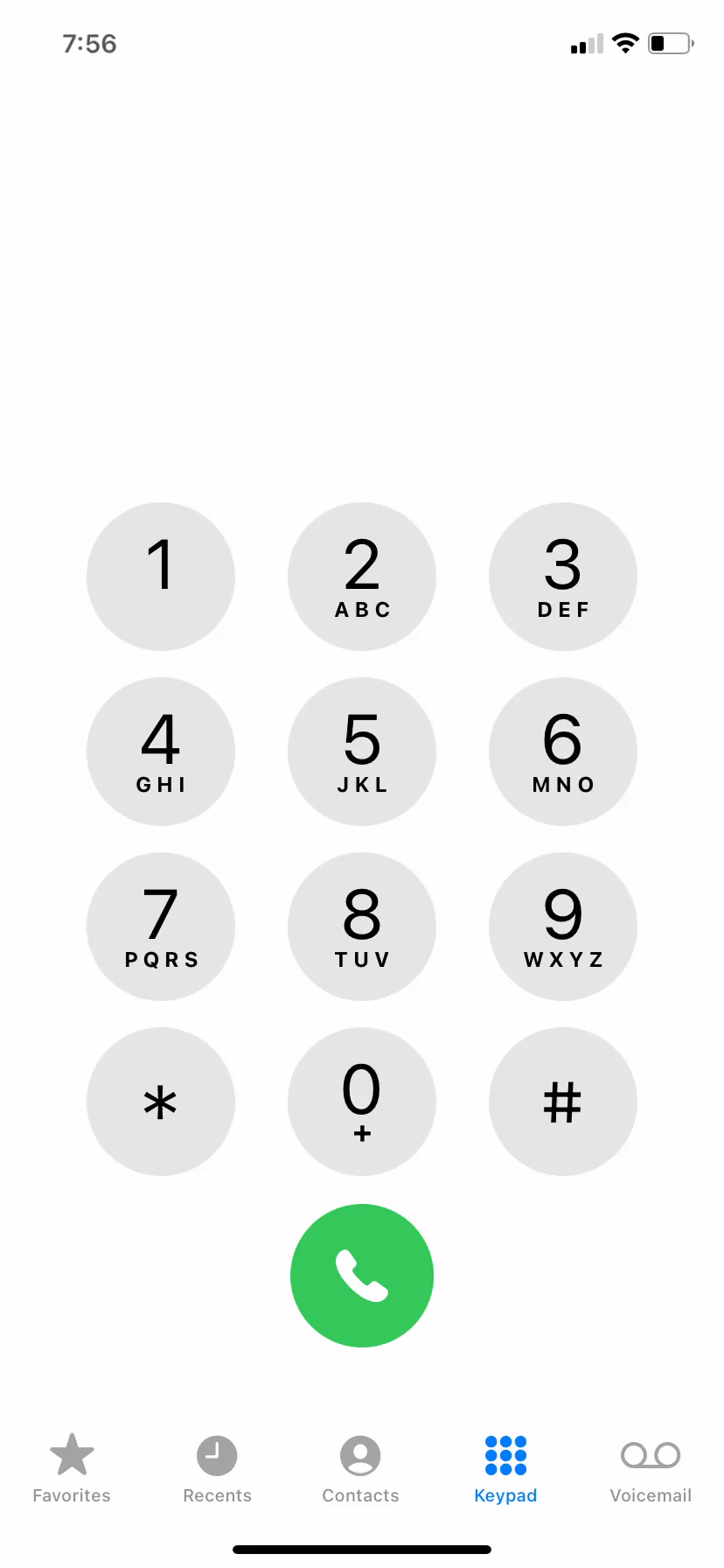Enter digit 3 DEF

[x=563, y=577]
